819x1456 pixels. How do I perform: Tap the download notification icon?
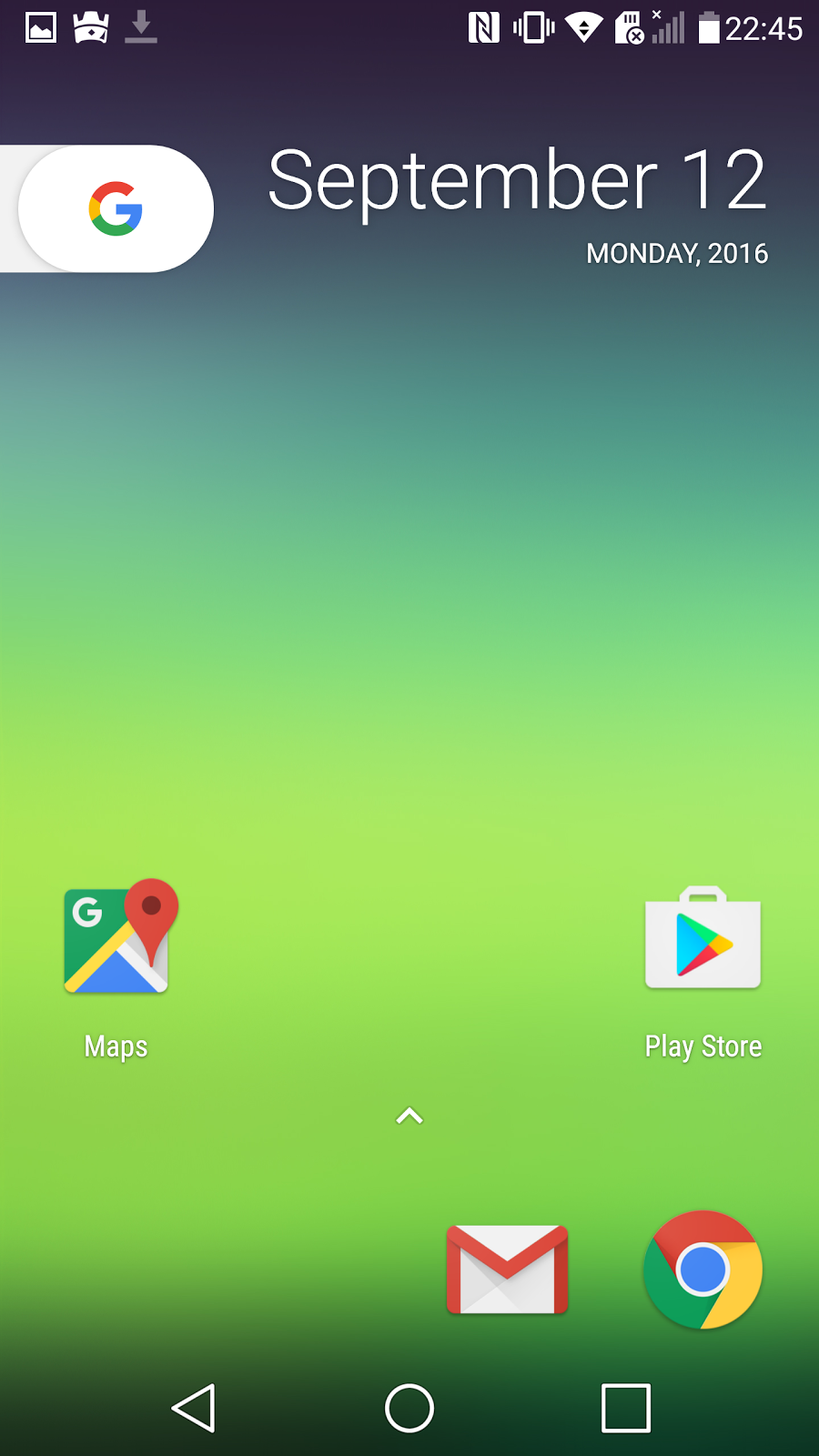pyautogui.click(x=141, y=27)
